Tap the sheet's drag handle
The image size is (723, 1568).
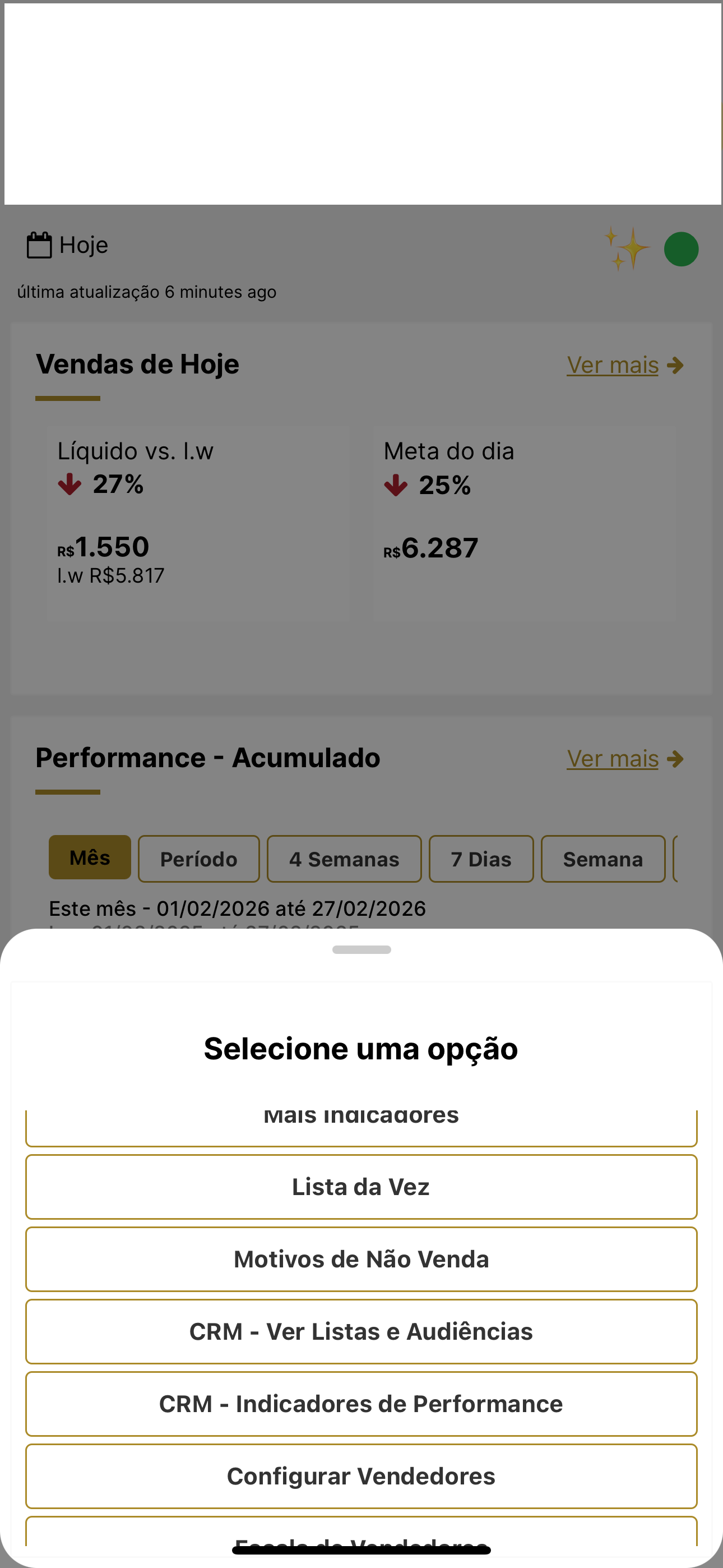[x=361, y=949]
